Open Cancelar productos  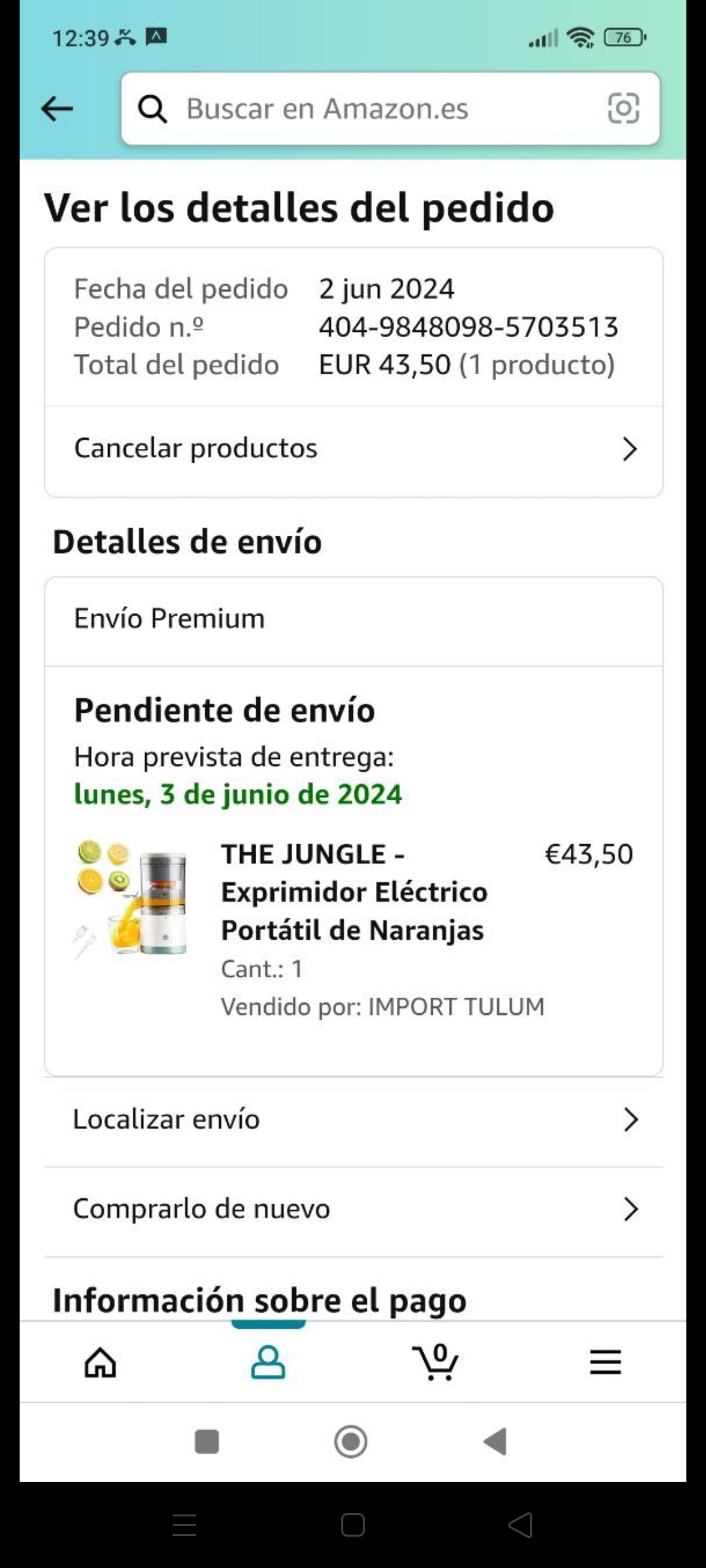pos(354,449)
